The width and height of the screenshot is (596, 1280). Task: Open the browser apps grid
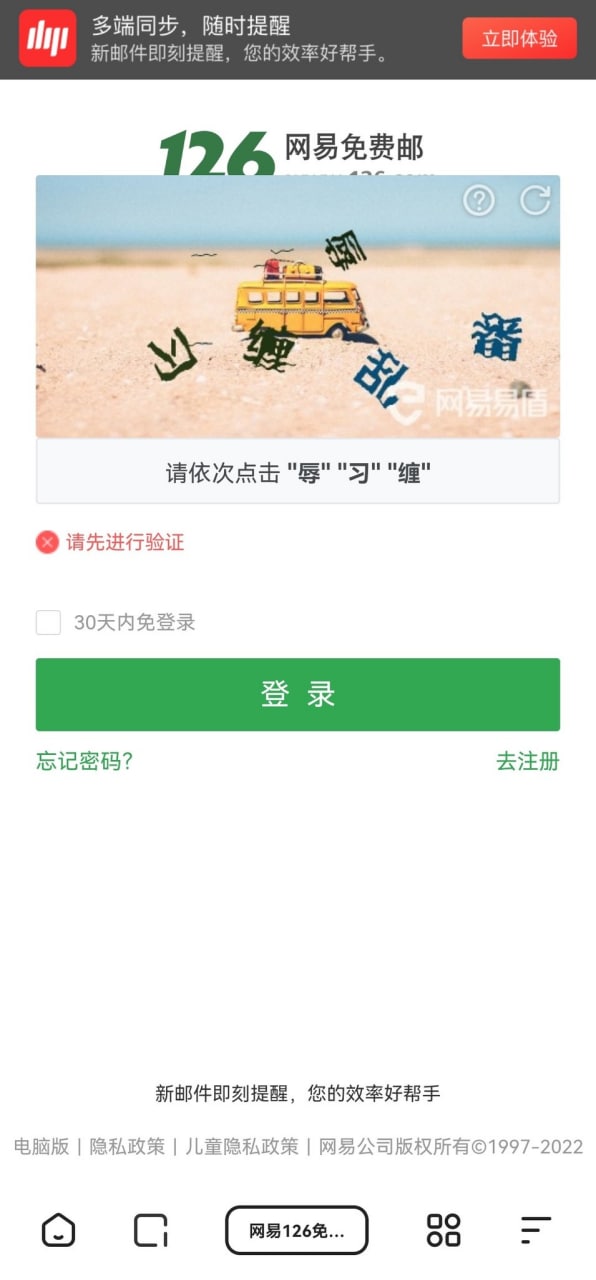click(x=444, y=1230)
